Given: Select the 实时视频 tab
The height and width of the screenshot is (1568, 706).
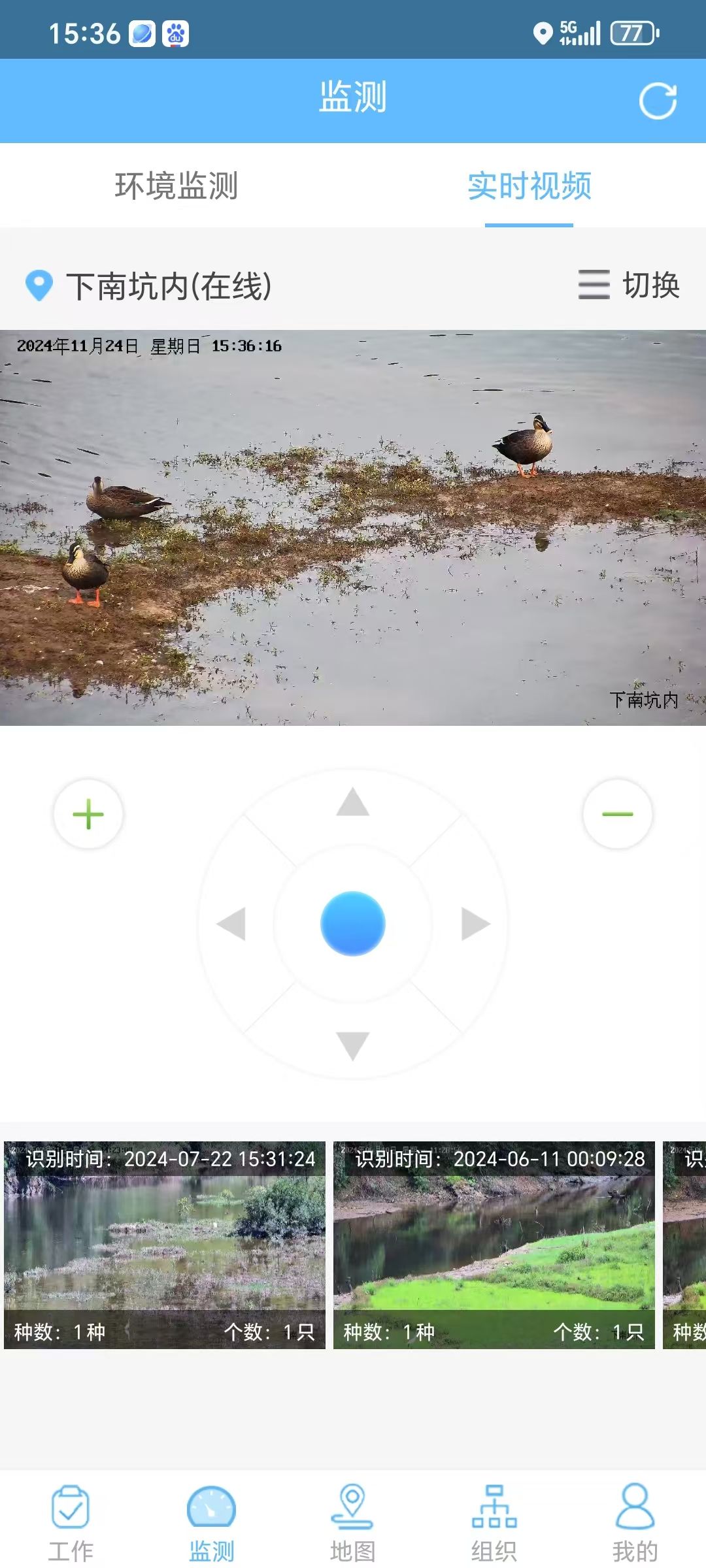Looking at the screenshot, I should point(529,186).
